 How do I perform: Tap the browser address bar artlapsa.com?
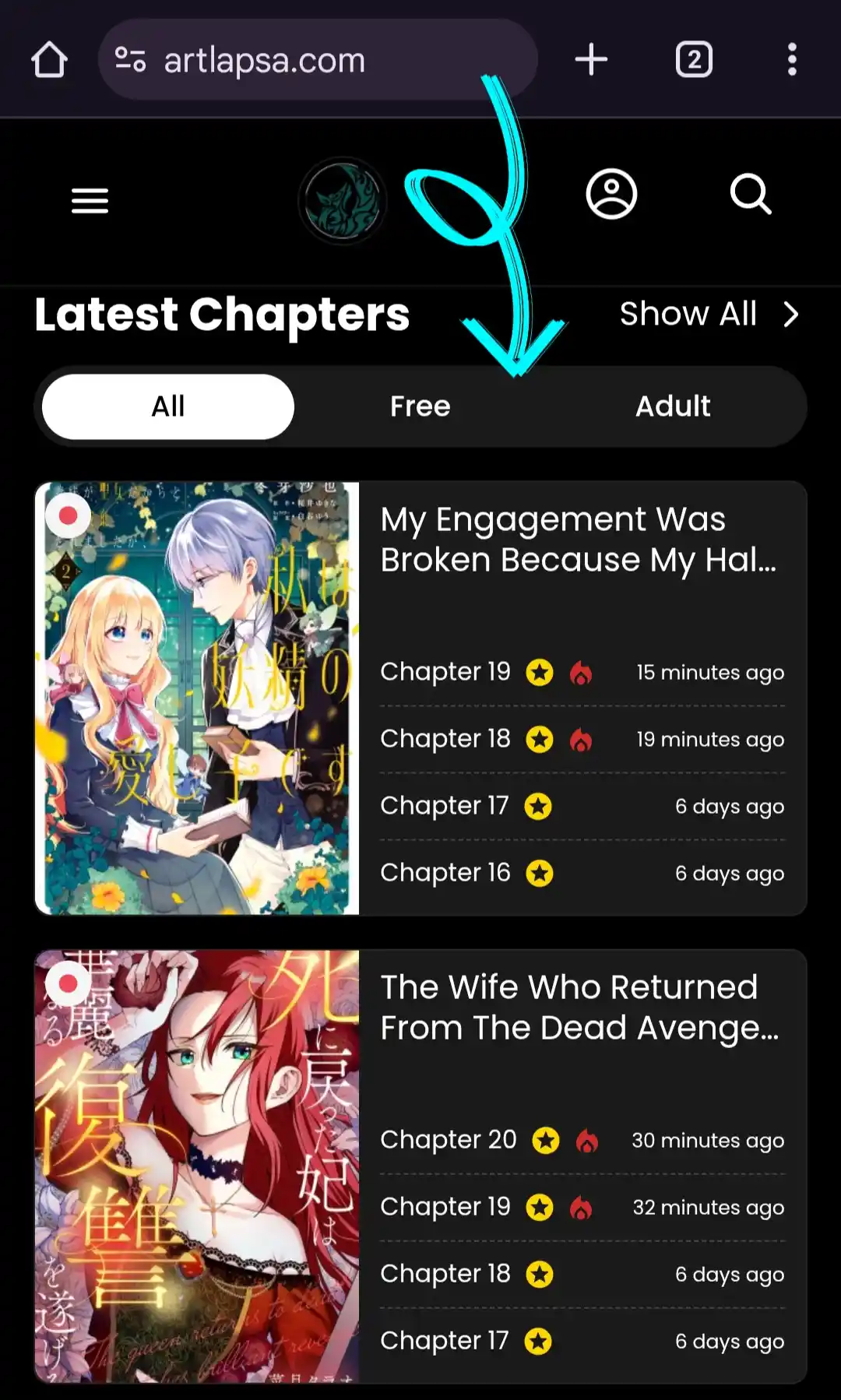pyautogui.click(x=318, y=59)
